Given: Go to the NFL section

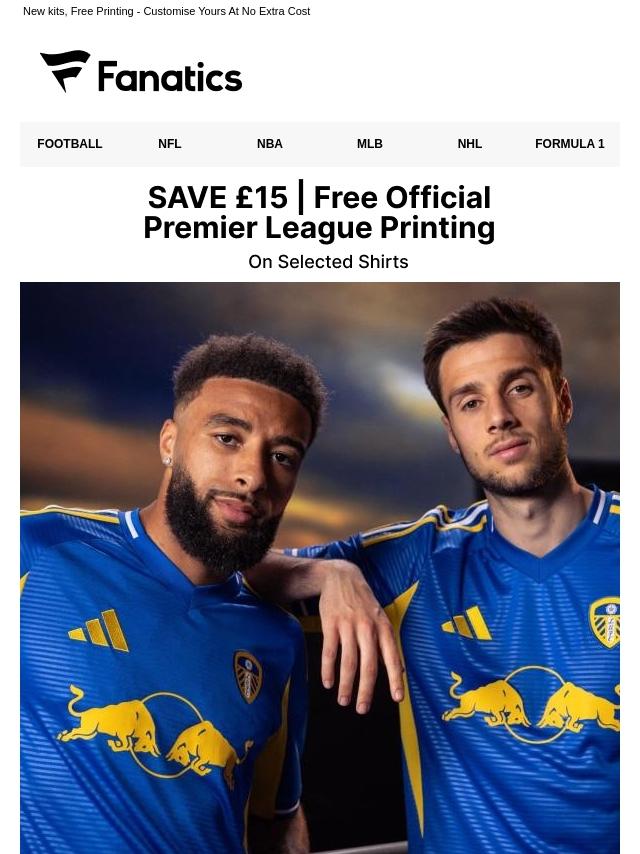Looking at the screenshot, I should click(170, 144).
